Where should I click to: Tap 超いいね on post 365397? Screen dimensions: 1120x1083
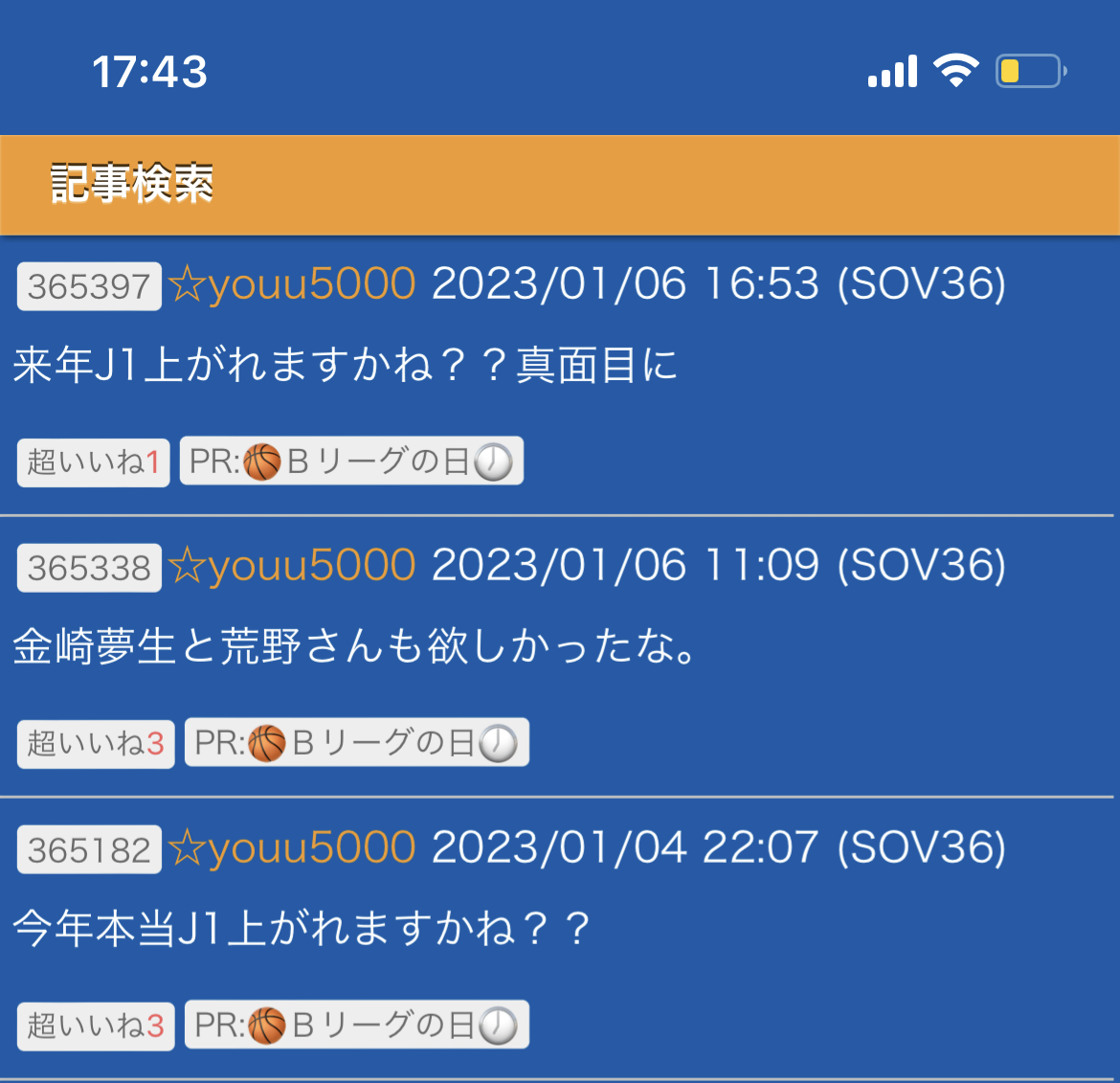tap(93, 463)
